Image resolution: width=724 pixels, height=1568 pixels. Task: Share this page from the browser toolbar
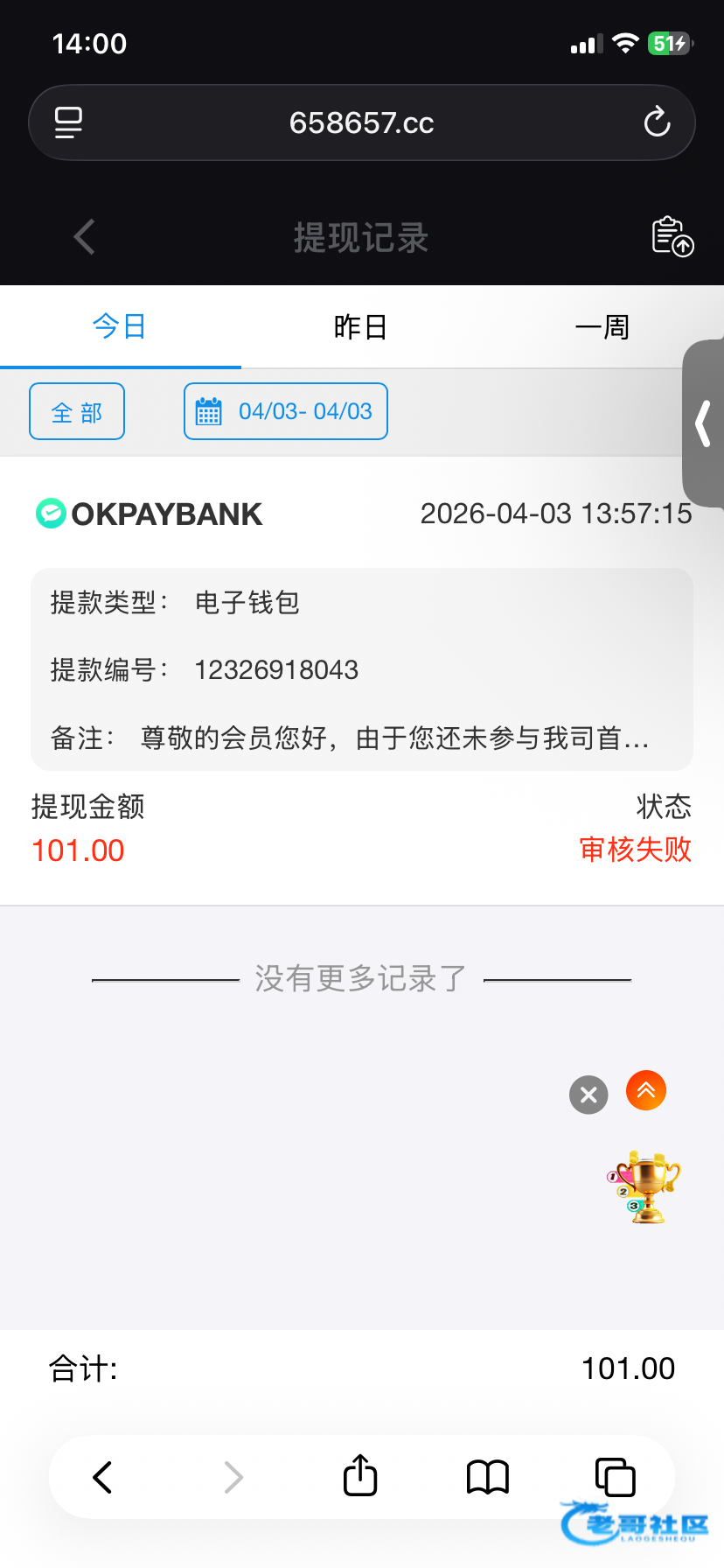[x=360, y=1477]
